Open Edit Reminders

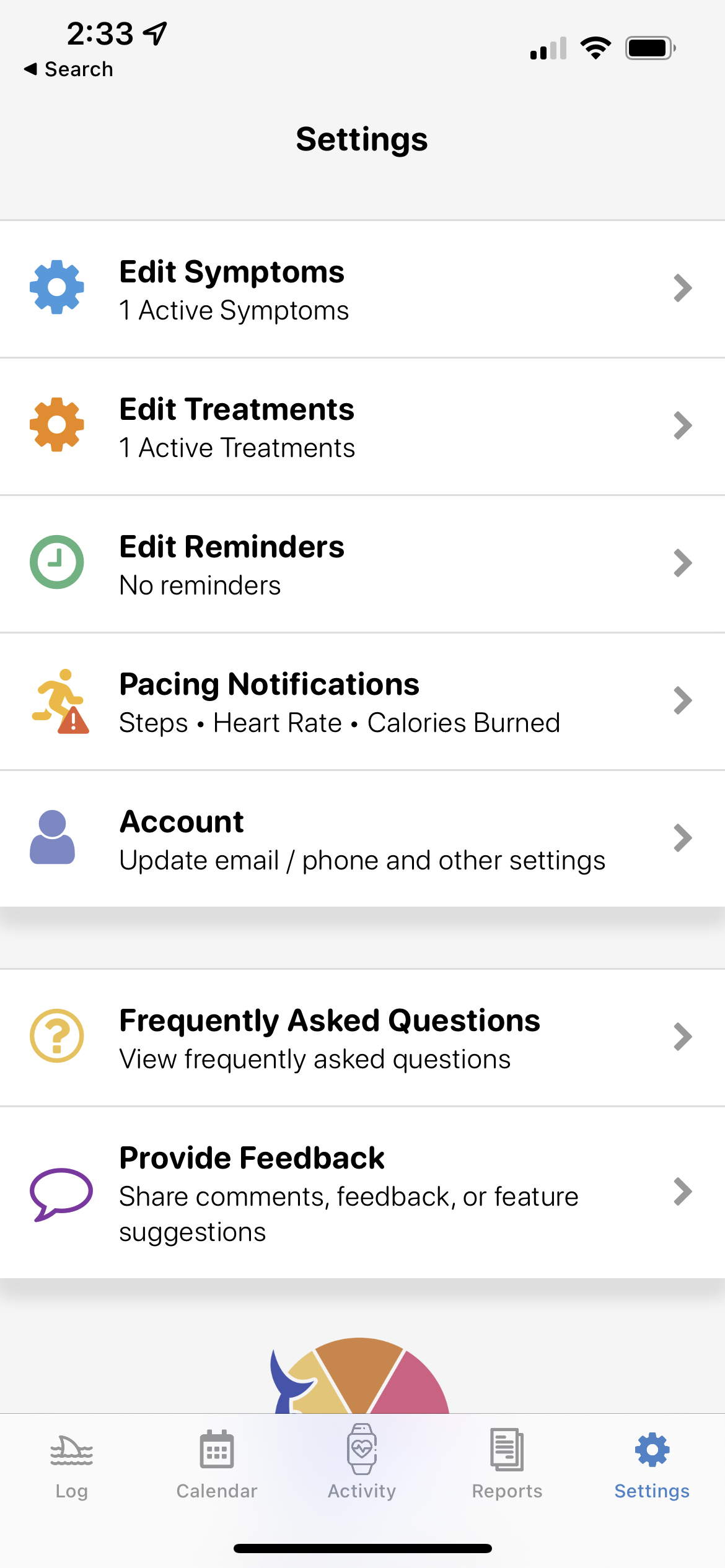point(362,564)
